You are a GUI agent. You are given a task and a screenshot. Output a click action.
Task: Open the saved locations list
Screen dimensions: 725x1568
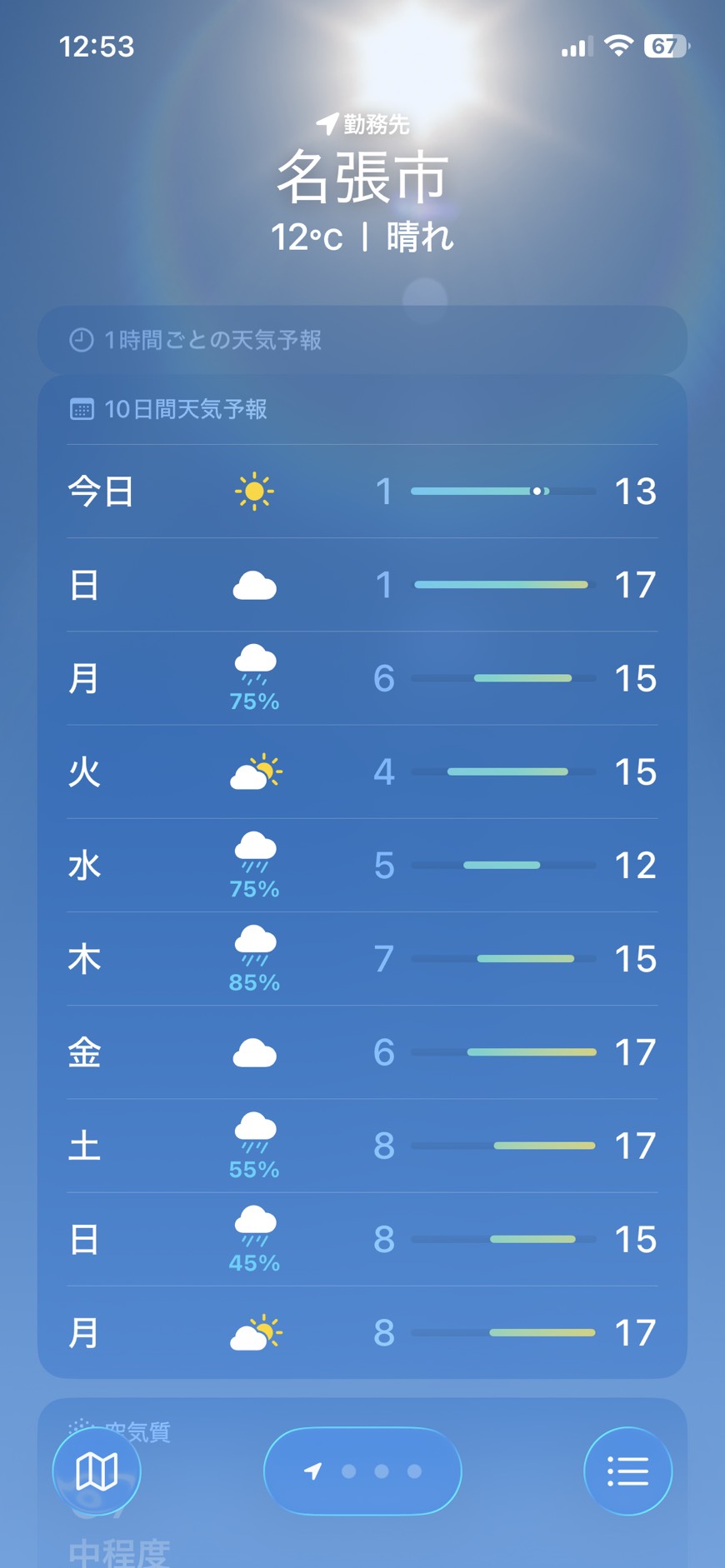coord(627,1471)
